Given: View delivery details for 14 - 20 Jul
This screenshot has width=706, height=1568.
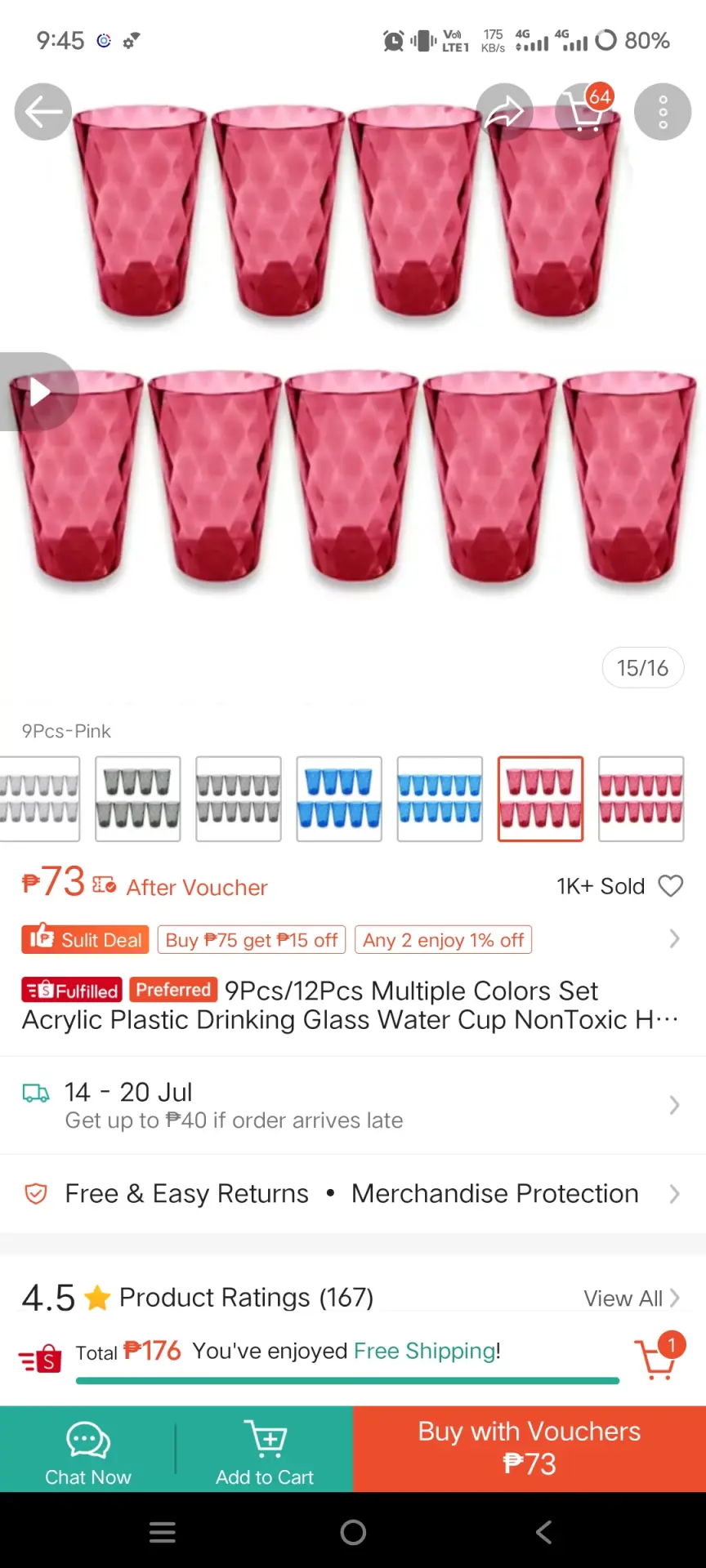Looking at the screenshot, I should tap(353, 1105).
